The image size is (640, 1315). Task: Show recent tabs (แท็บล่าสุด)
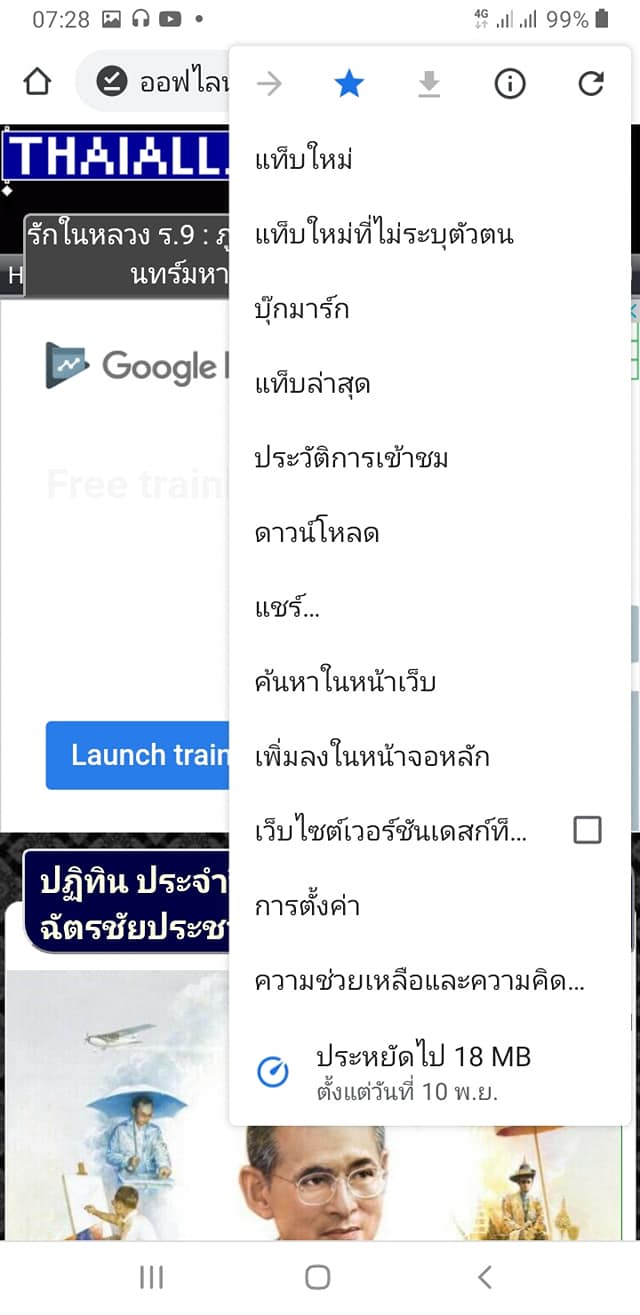tap(312, 384)
